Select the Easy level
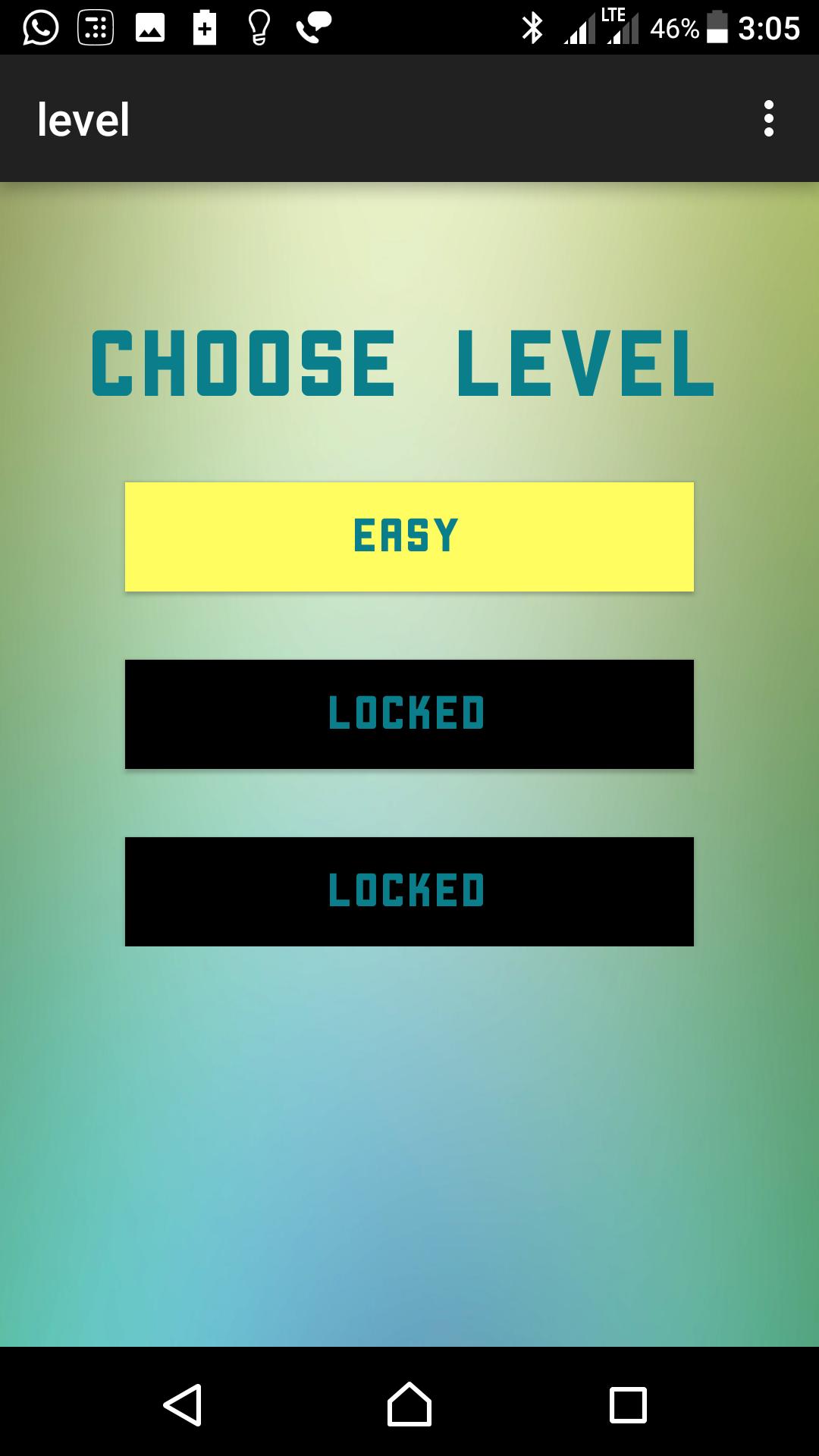 pos(409,536)
